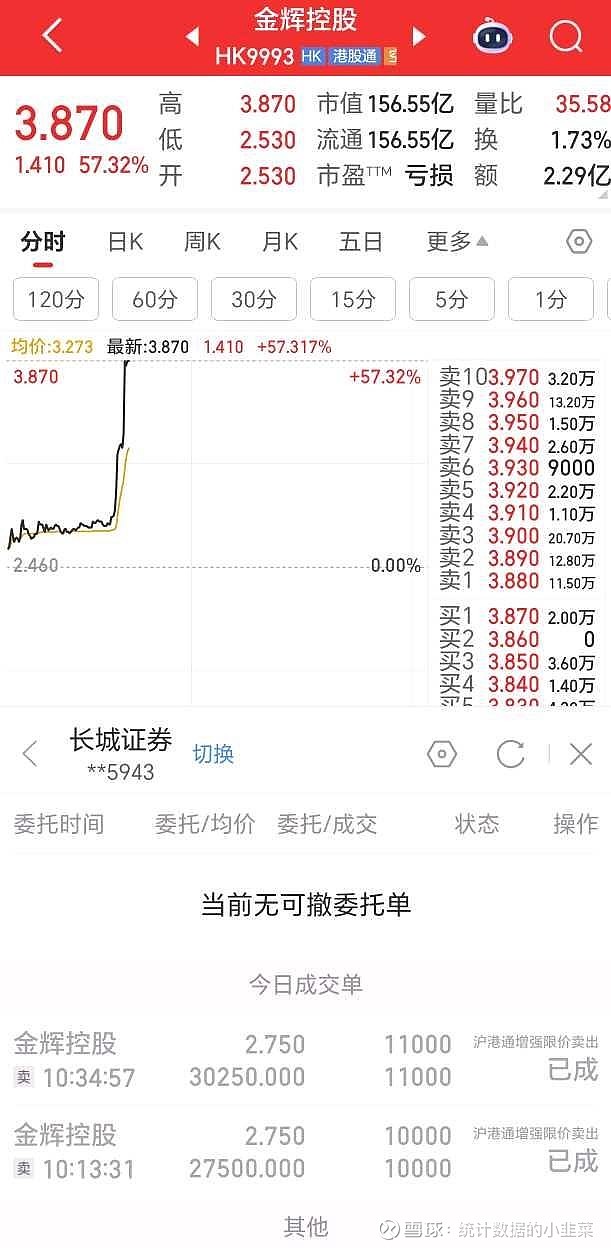Tap 切换 to switch brokerage account

tap(213, 754)
